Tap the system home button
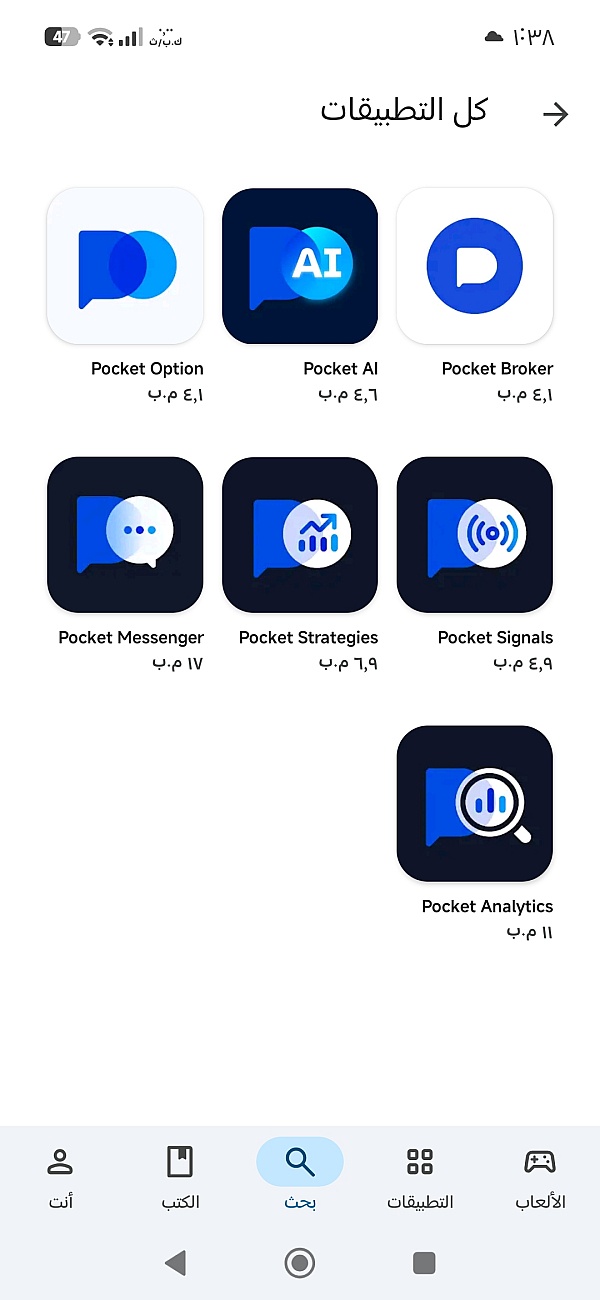This screenshot has height=1300, width=600. (300, 1263)
